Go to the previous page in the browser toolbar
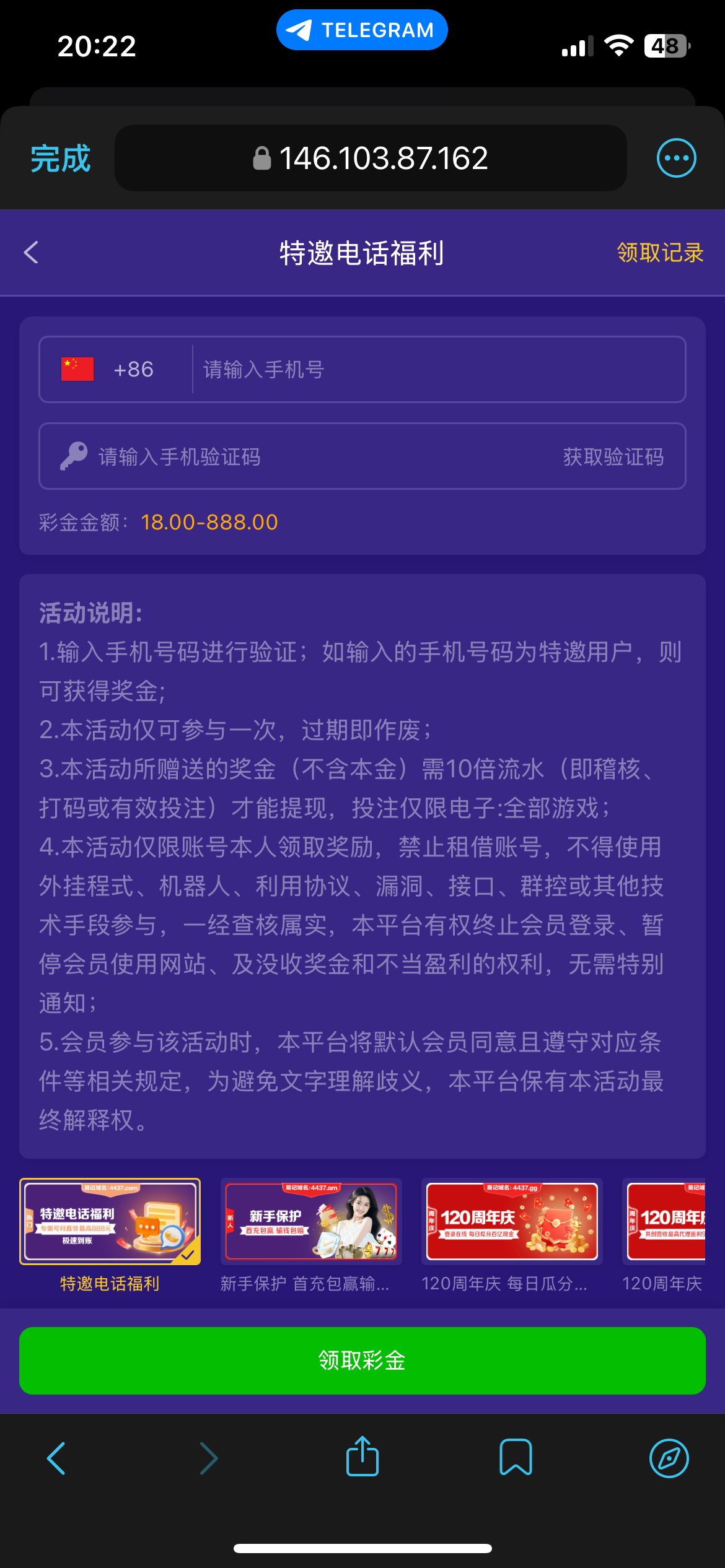Image resolution: width=725 pixels, height=1568 pixels. 56,1458
